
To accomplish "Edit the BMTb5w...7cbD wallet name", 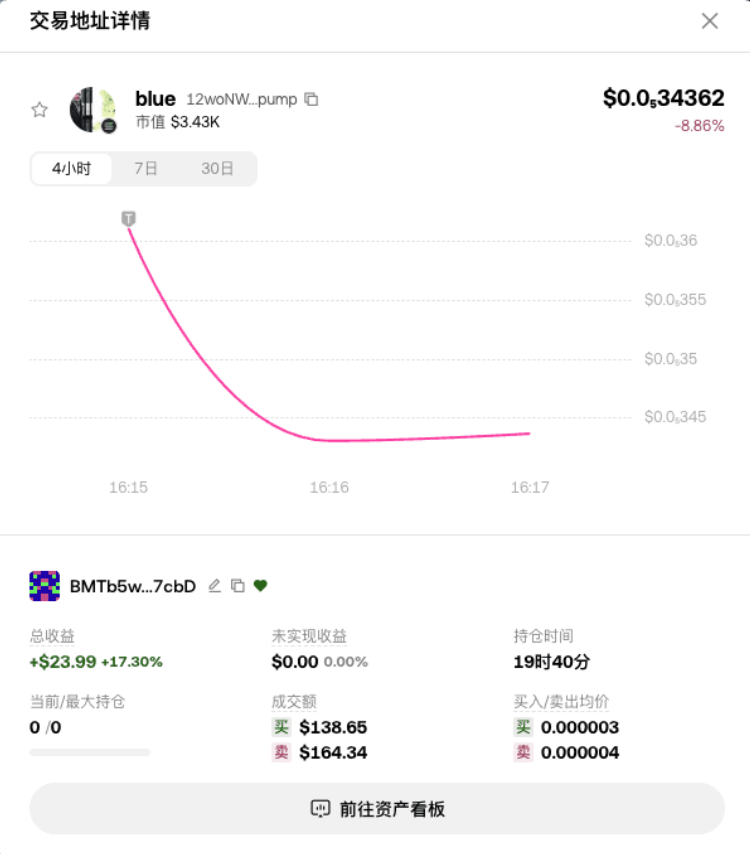I will coord(214,586).
